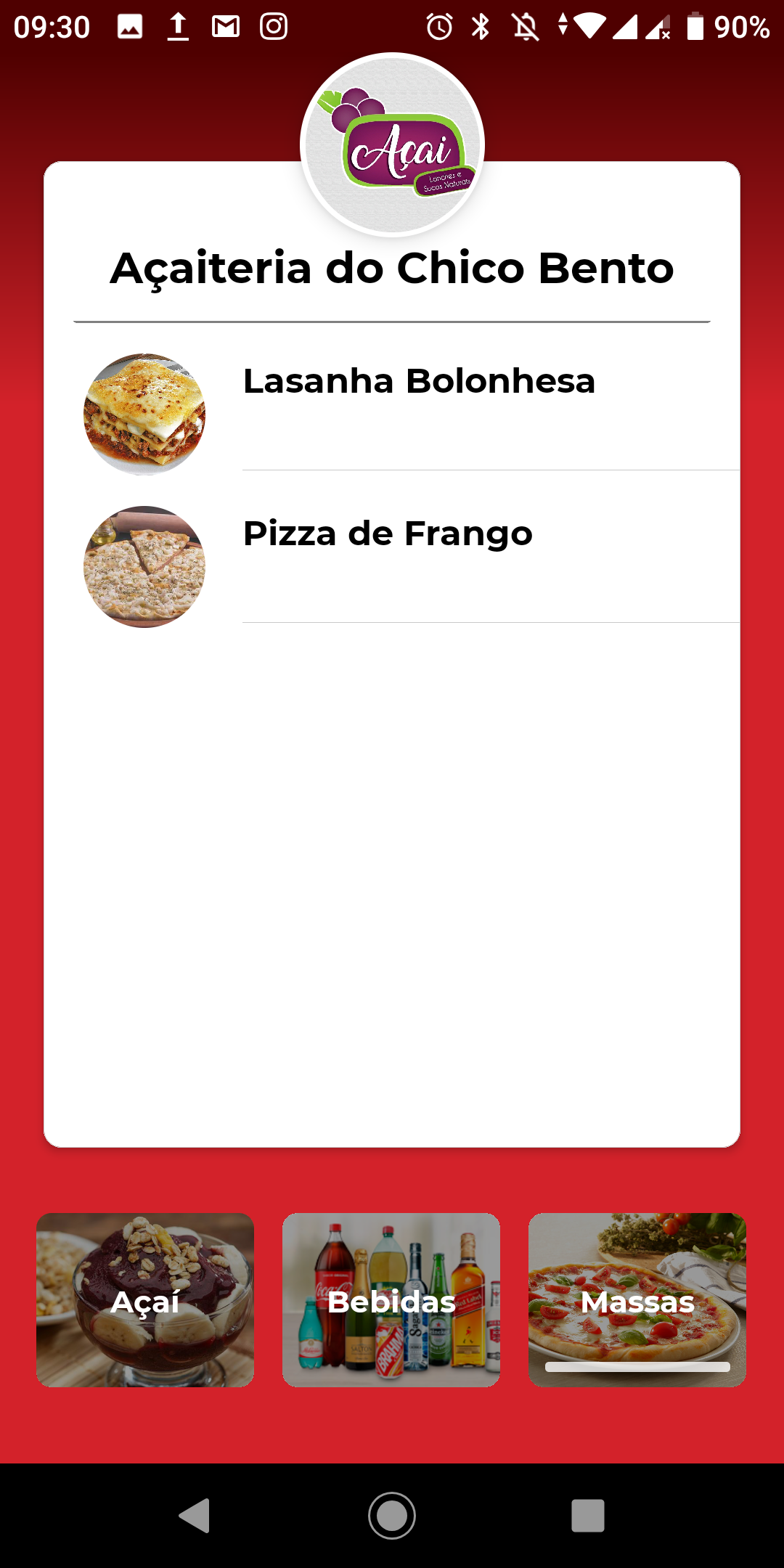The image size is (784, 1568).
Task: Go back using the system back button
Action: 195,1515
